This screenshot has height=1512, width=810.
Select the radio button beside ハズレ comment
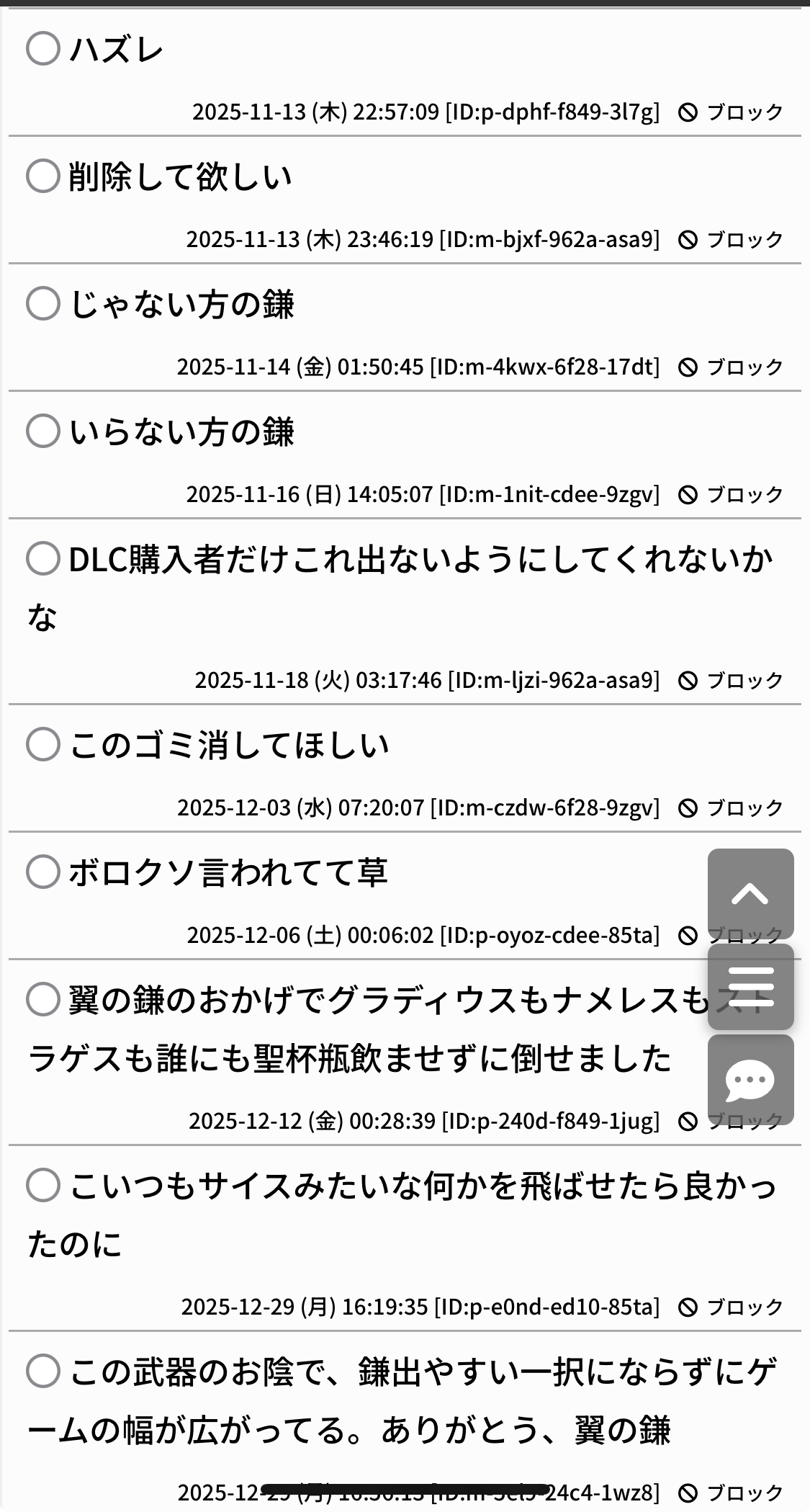click(x=43, y=49)
